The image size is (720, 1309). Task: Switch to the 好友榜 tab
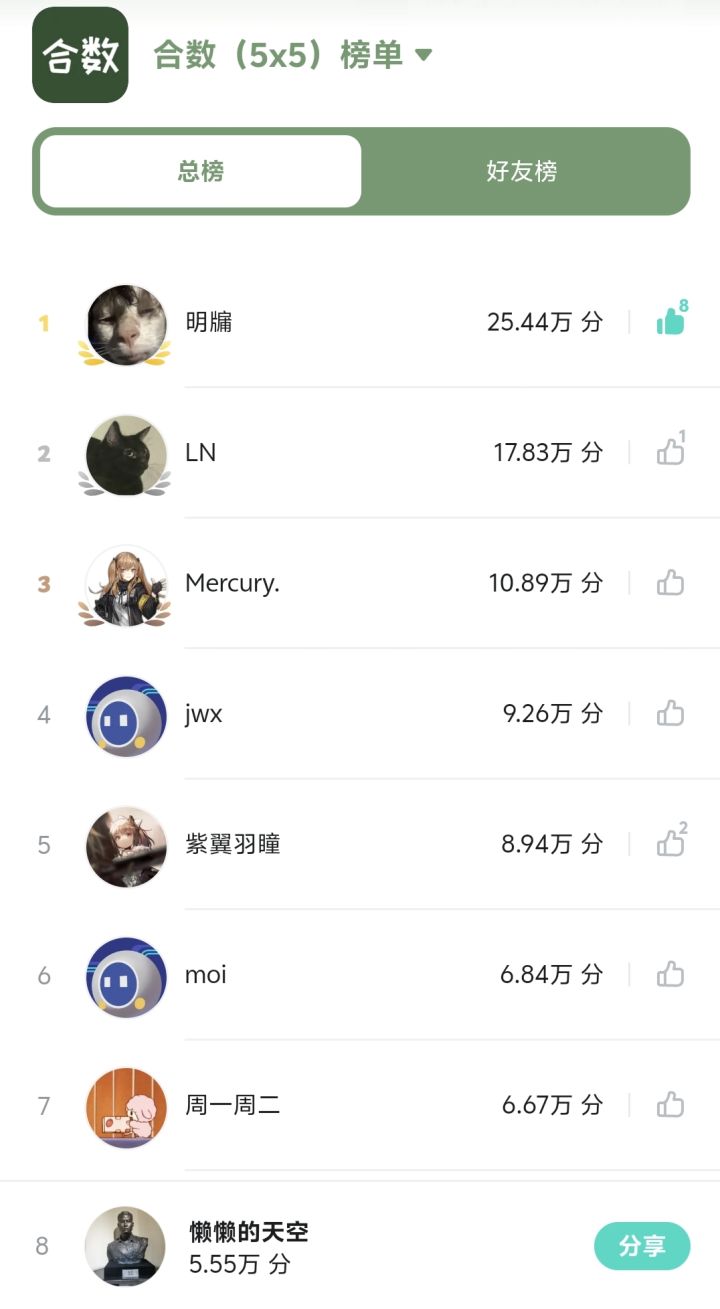(x=521, y=171)
